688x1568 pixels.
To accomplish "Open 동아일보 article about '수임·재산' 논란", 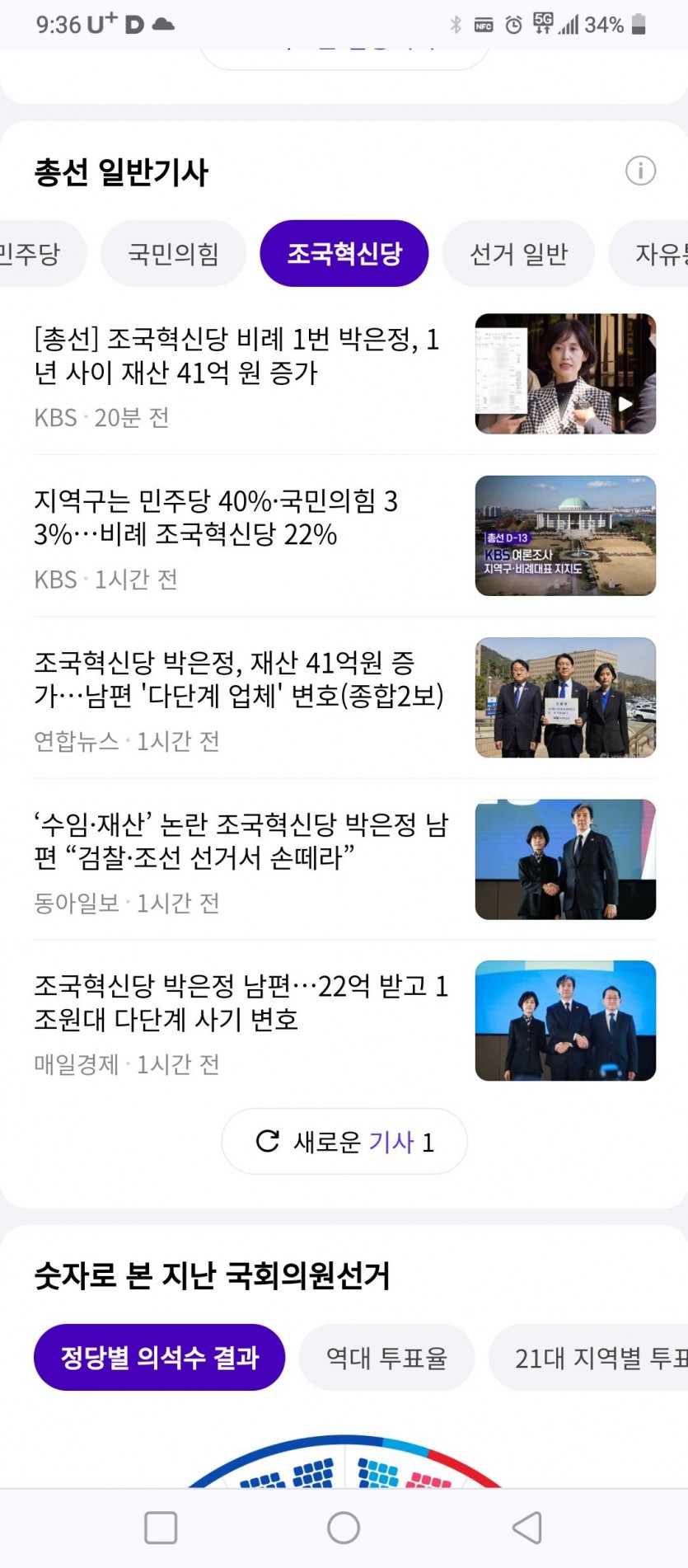I will point(241,841).
